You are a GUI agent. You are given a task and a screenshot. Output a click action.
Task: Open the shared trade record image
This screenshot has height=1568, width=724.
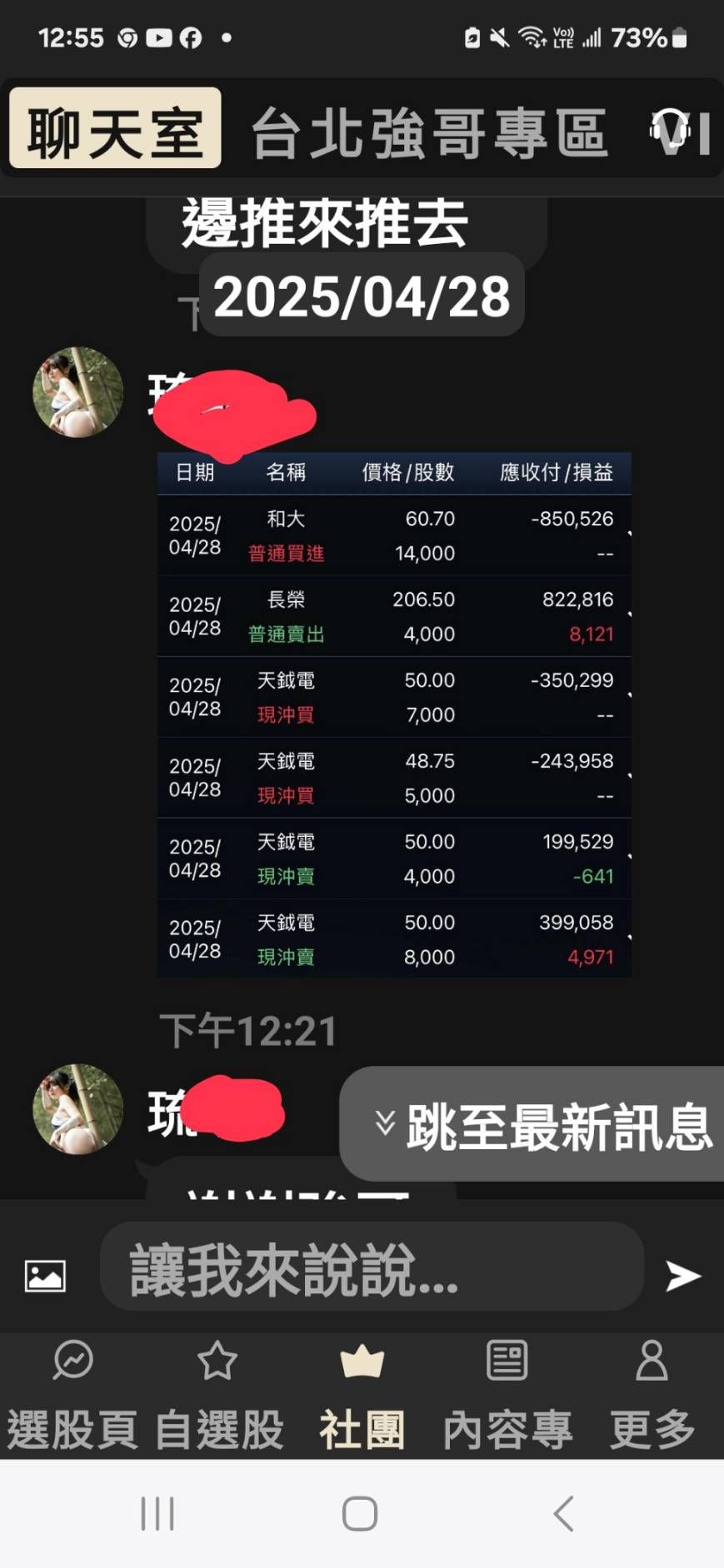[x=393, y=714]
